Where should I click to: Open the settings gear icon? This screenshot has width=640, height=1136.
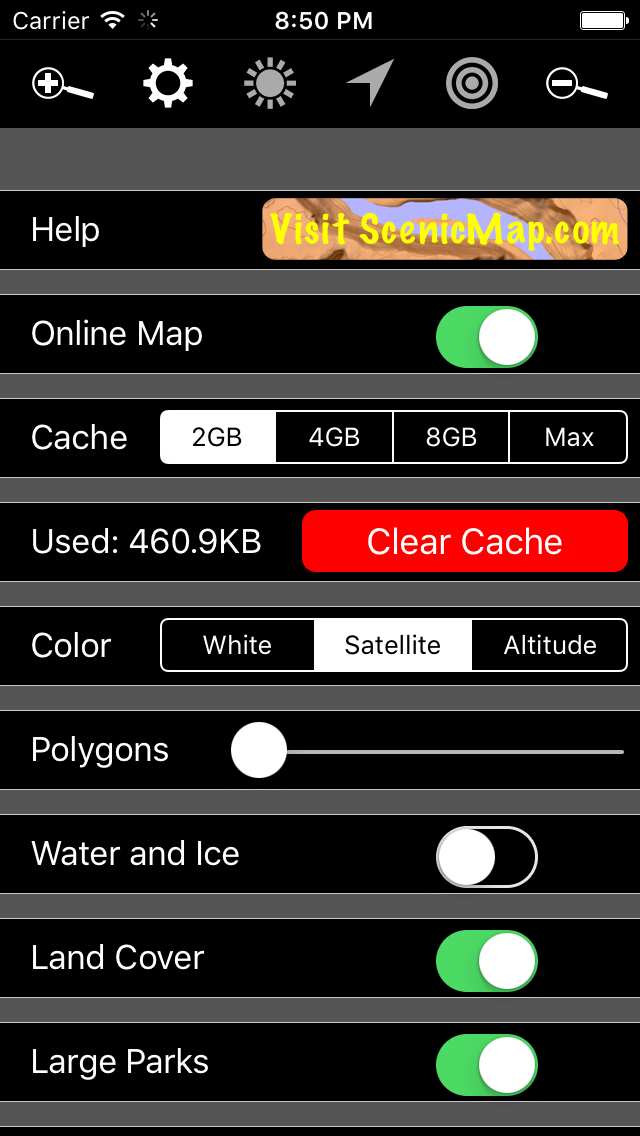pos(168,84)
